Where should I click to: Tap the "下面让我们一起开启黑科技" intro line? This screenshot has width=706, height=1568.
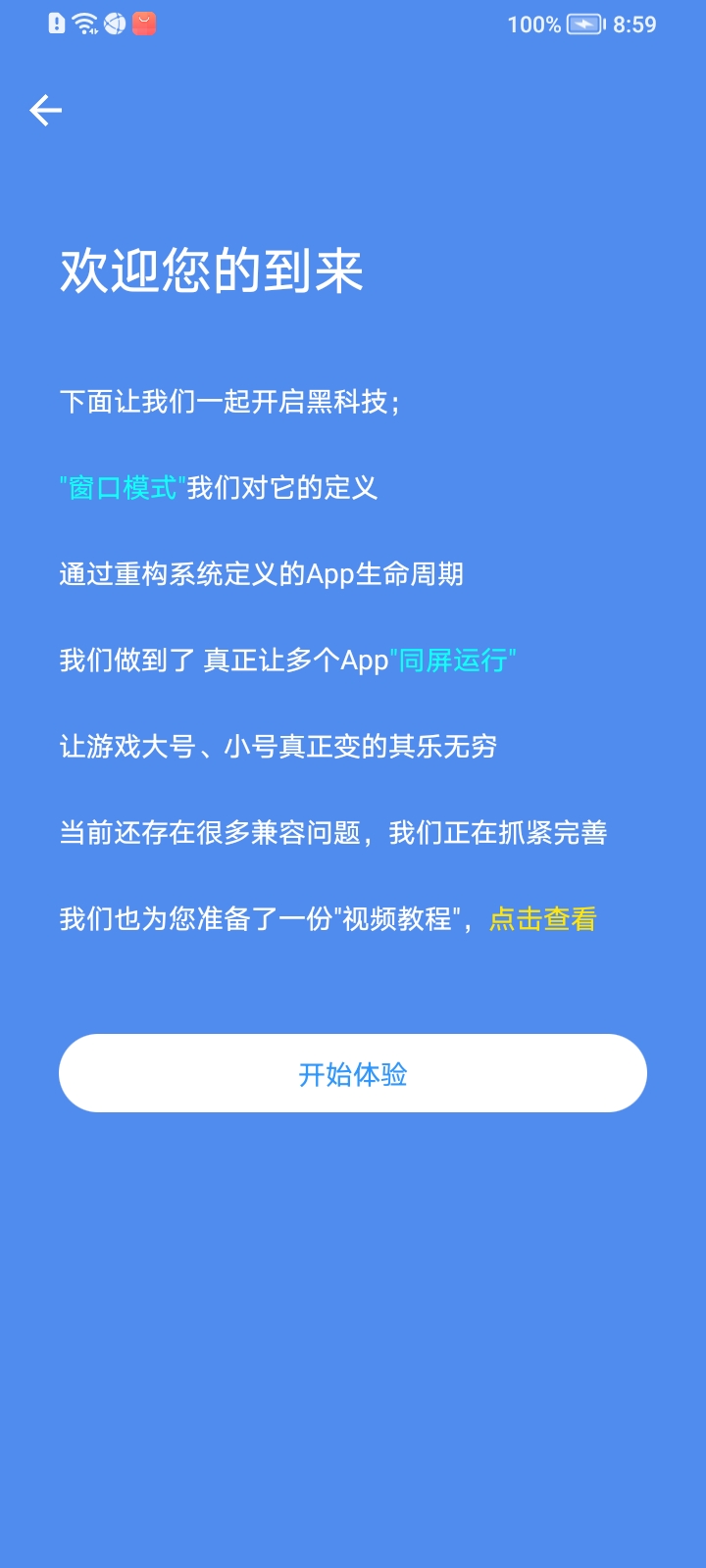click(230, 400)
